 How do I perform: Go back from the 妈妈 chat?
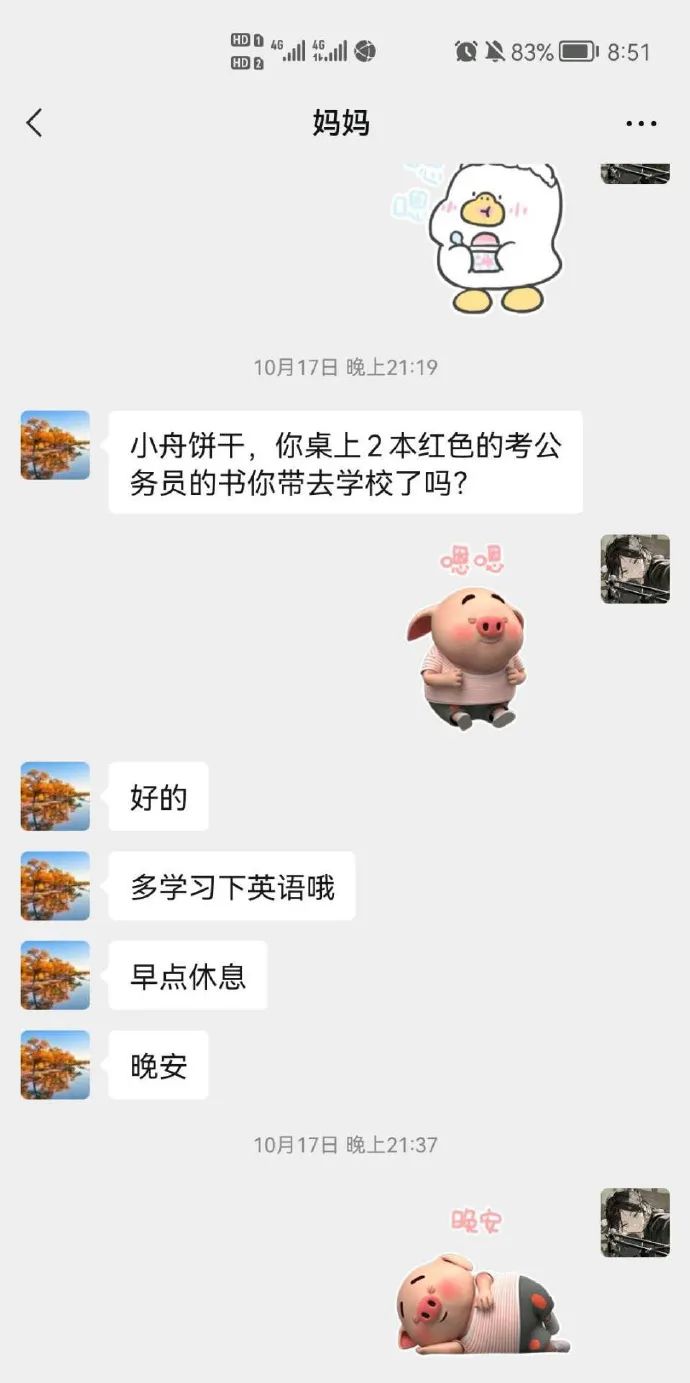35,123
